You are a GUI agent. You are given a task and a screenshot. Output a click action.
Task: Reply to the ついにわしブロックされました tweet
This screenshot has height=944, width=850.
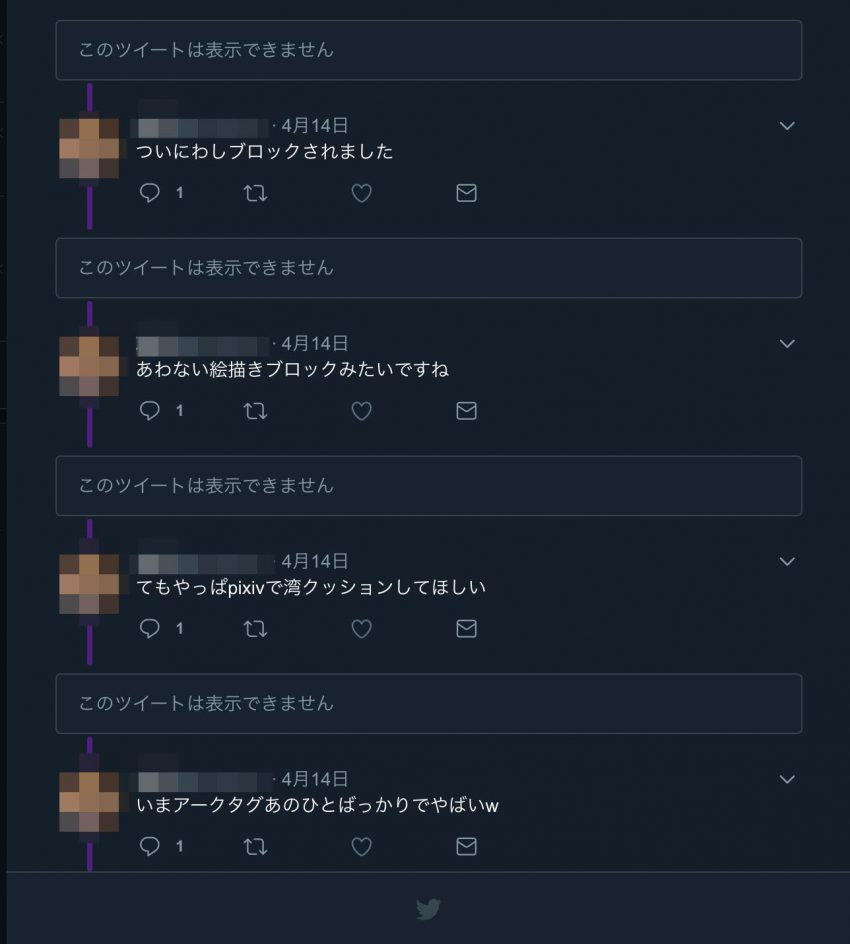point(150,193)
